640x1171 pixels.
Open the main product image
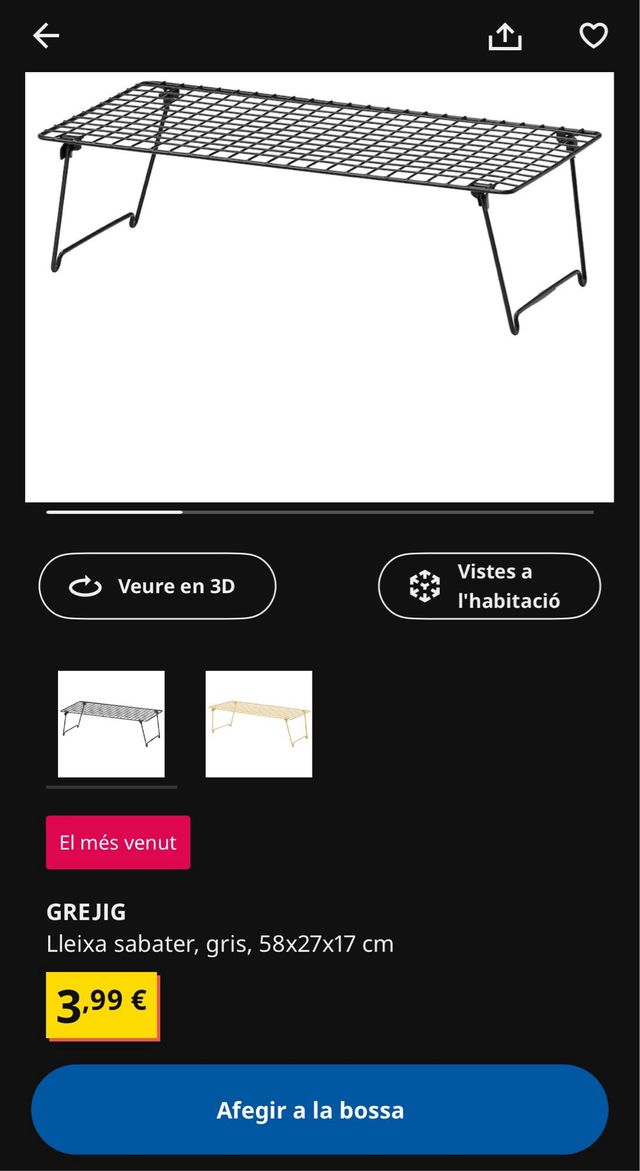pos(319,287)
